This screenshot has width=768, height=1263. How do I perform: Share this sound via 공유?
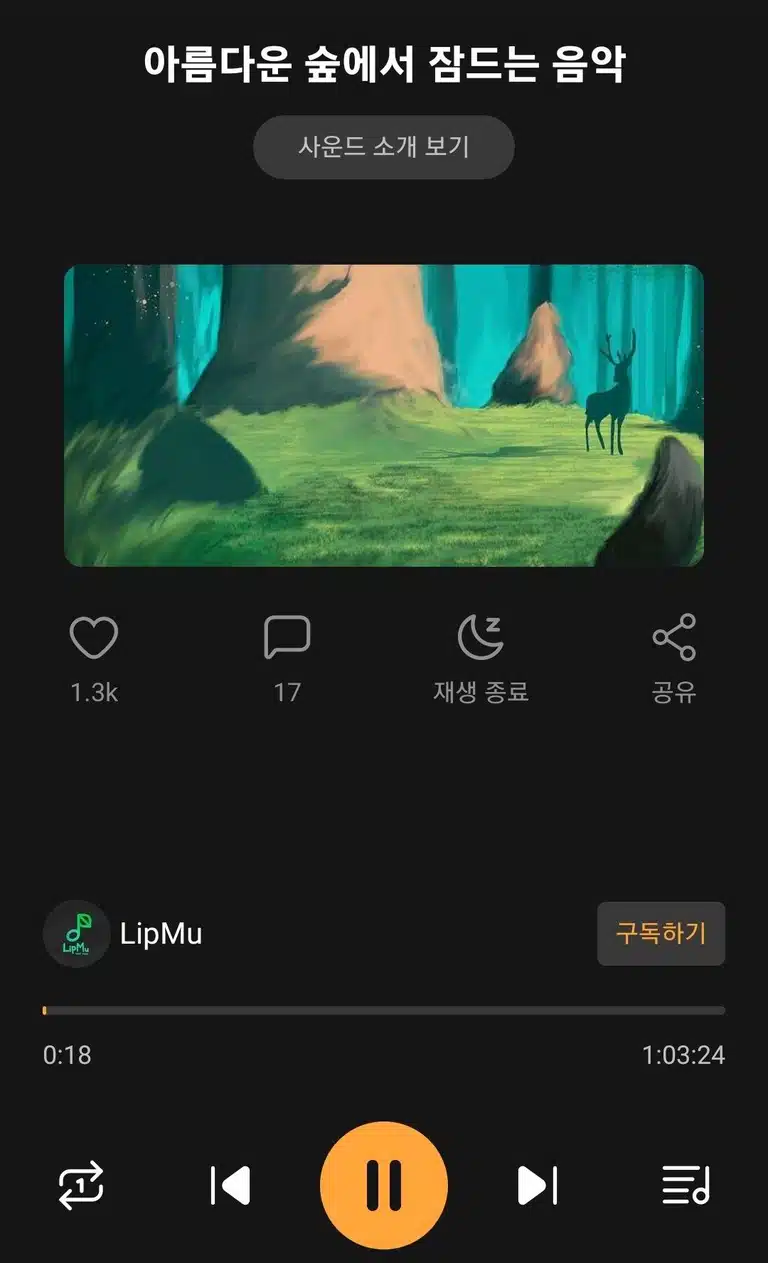tap(674, 638)
